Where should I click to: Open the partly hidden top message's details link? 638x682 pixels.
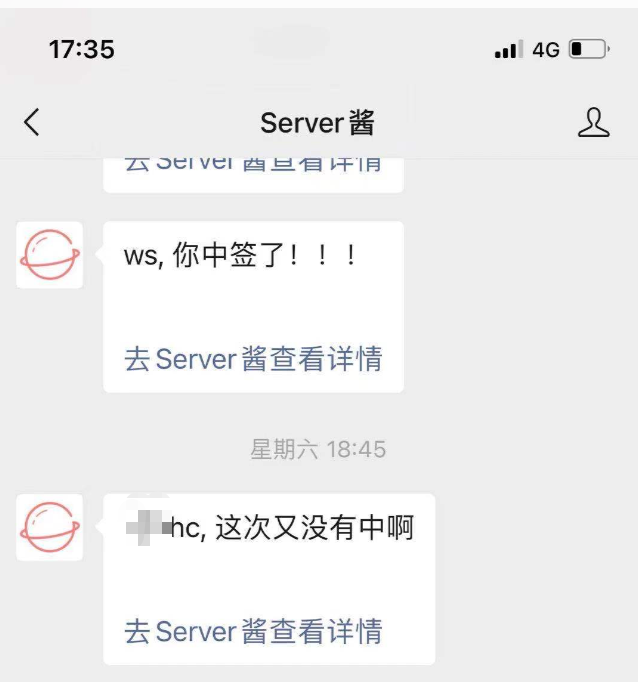[253, 165]
